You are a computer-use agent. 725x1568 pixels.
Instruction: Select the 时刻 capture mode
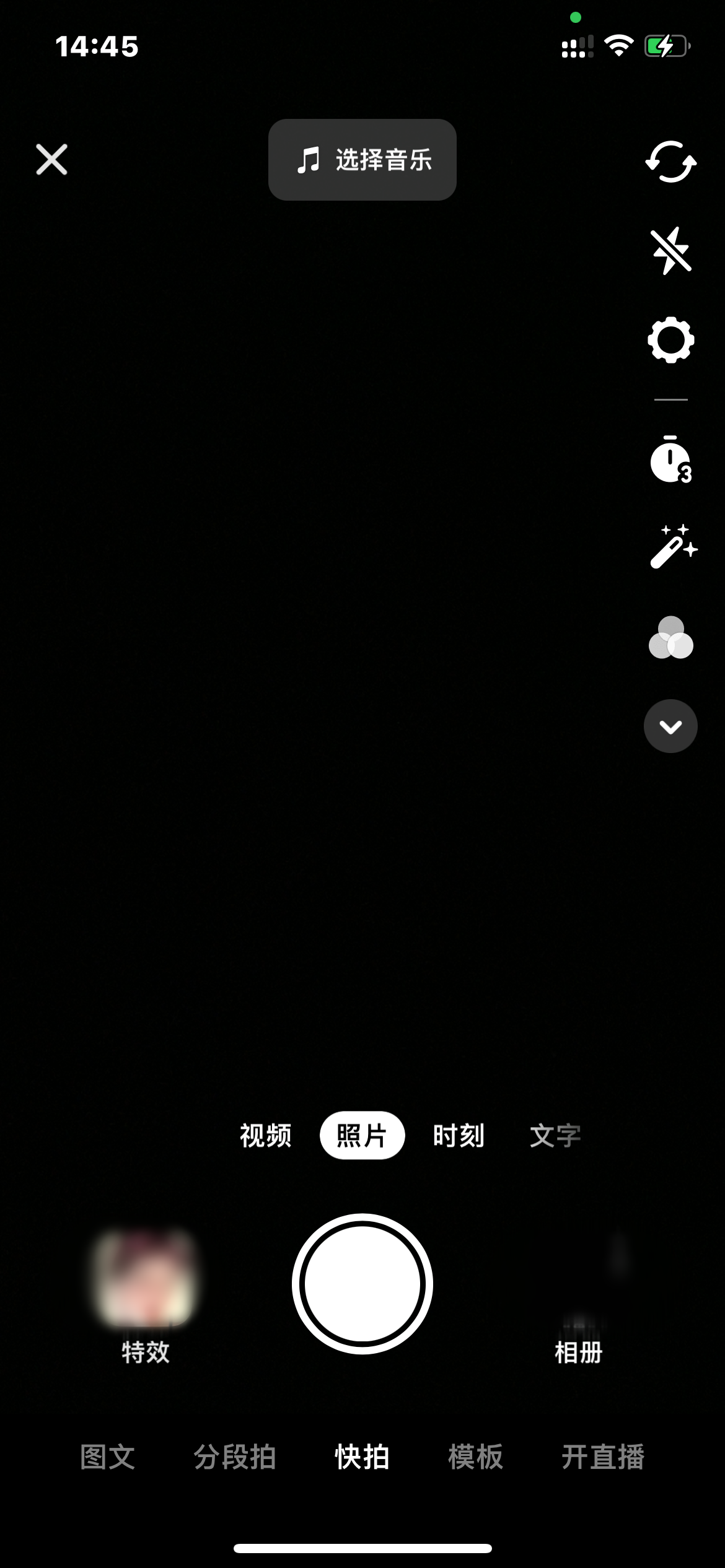tap(459, 1135)
